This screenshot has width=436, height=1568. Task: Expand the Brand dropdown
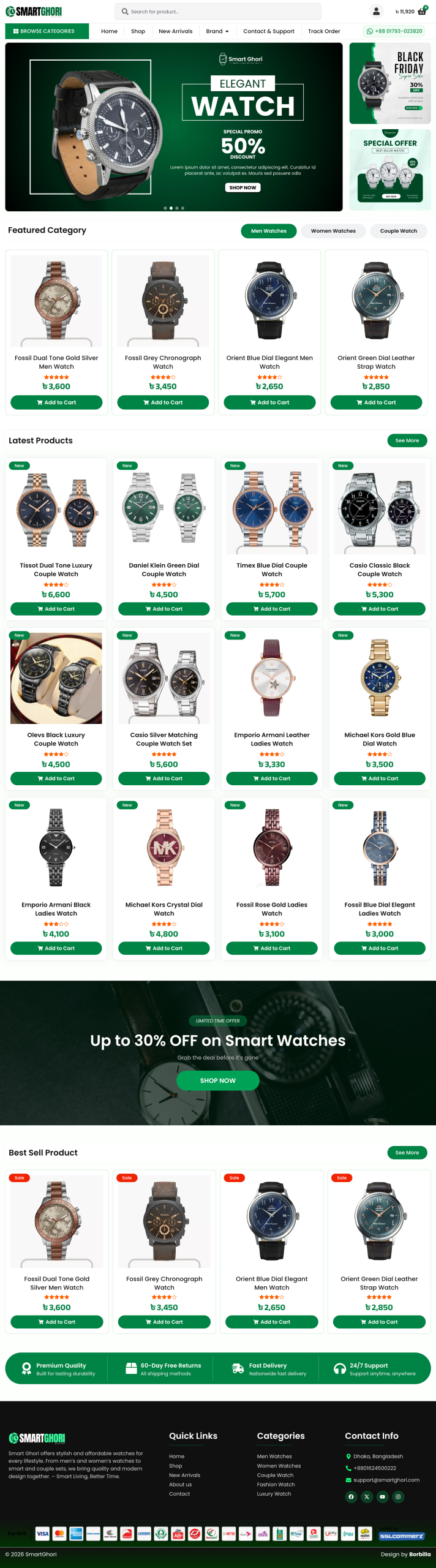click(x=217, y=31)
